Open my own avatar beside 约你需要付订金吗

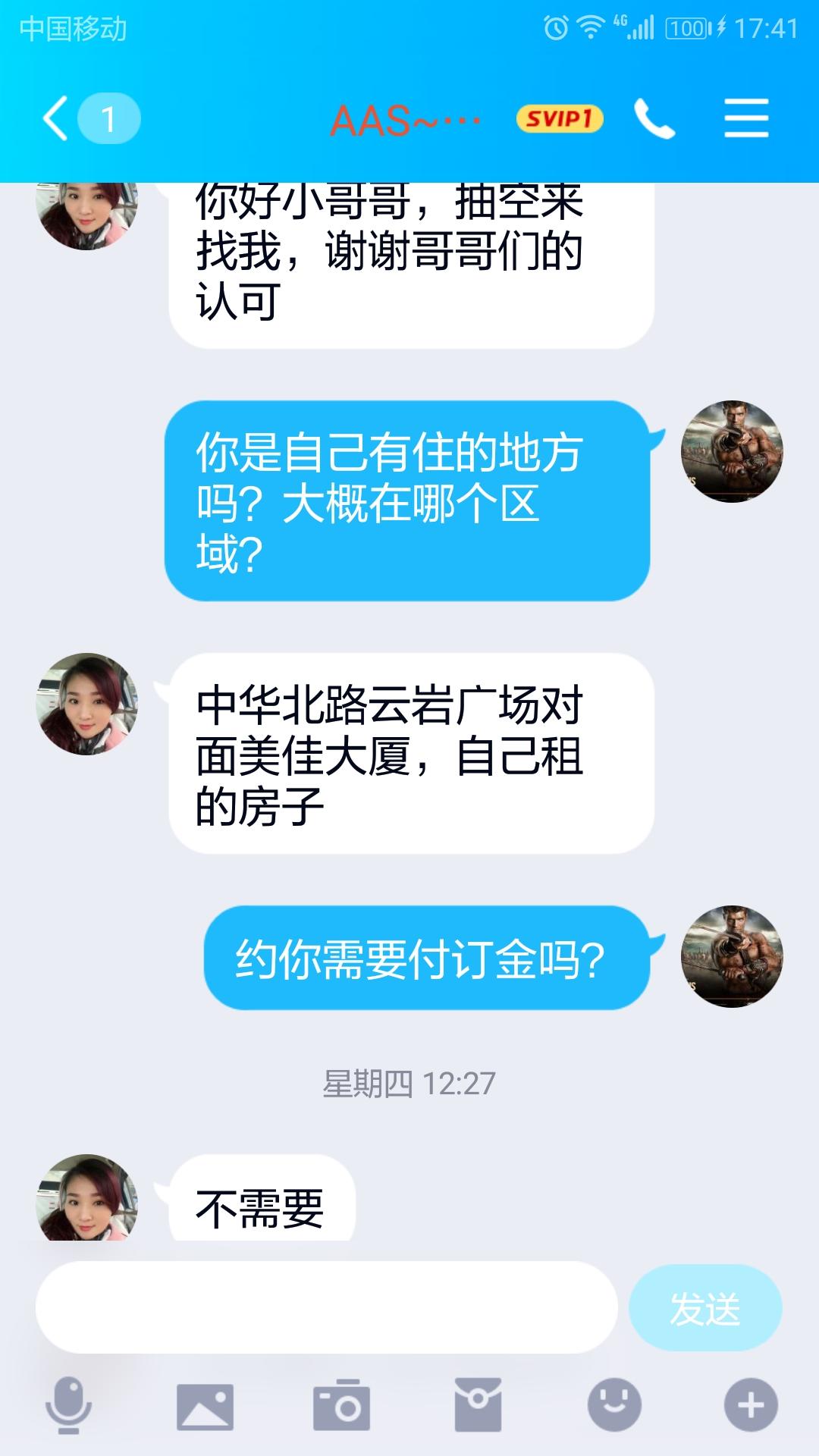(x=732, y=956)
